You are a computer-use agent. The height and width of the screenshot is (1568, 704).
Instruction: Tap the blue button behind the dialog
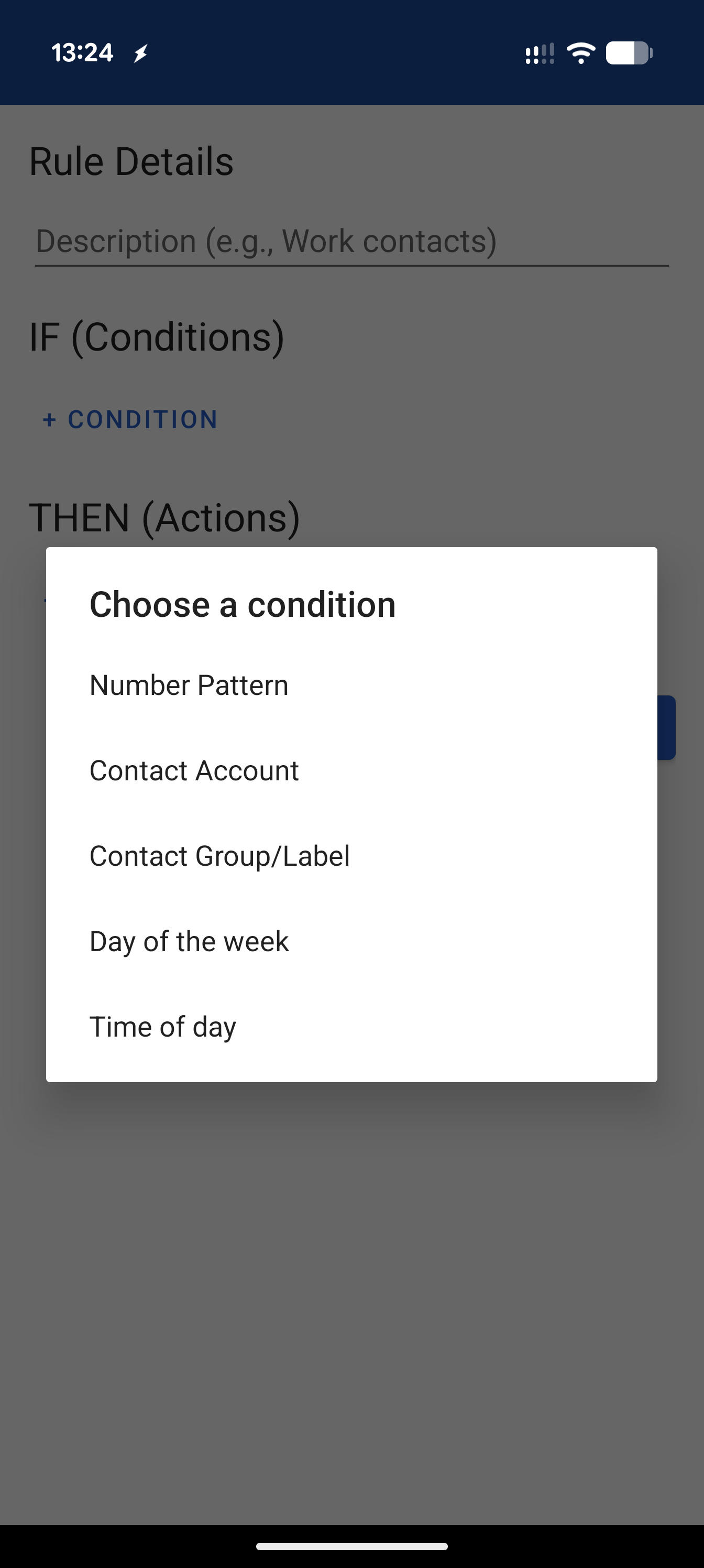(668, 728)
